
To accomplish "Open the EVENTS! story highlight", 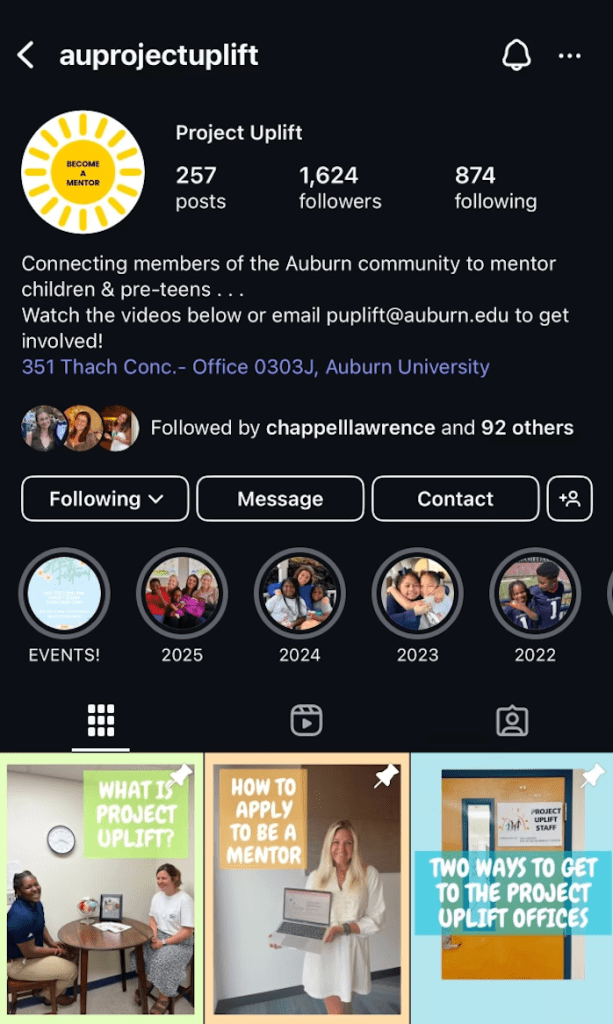I will click(64, 595).
